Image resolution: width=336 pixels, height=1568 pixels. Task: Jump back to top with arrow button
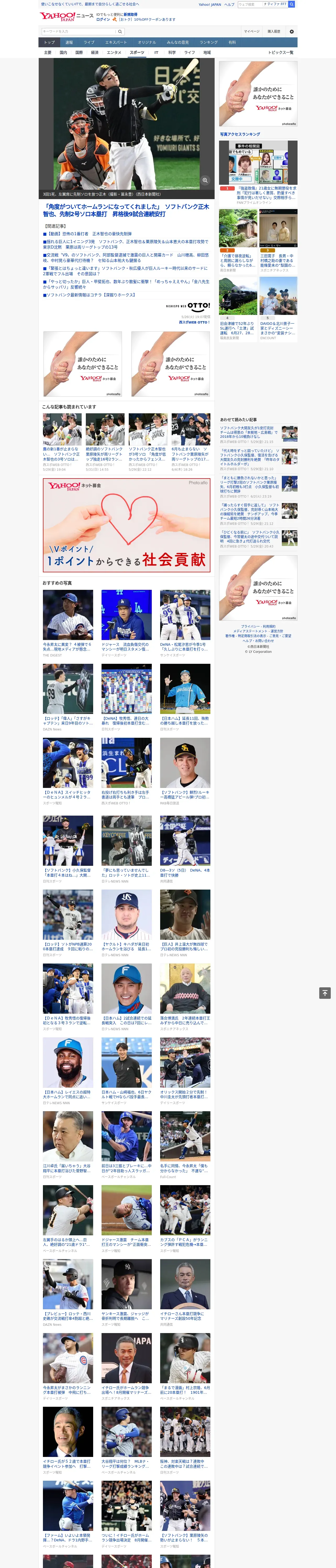pos(325,993)
